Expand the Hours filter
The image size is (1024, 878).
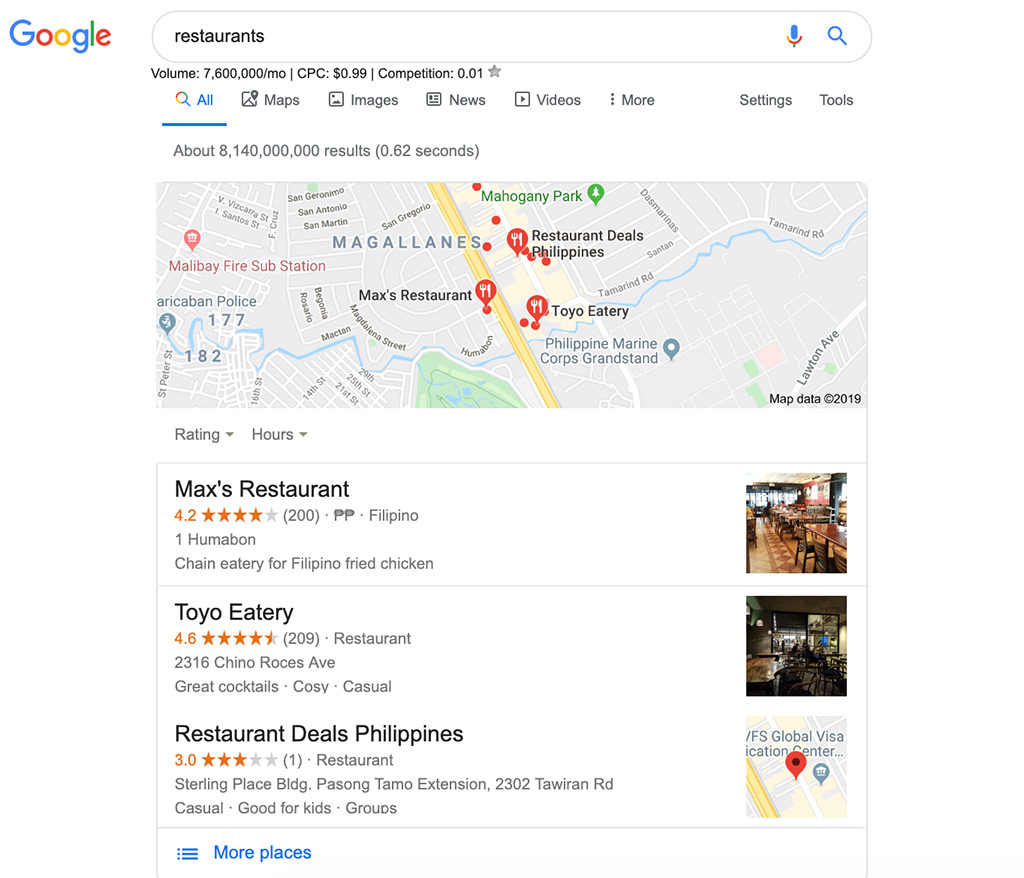tap(279, 434)
